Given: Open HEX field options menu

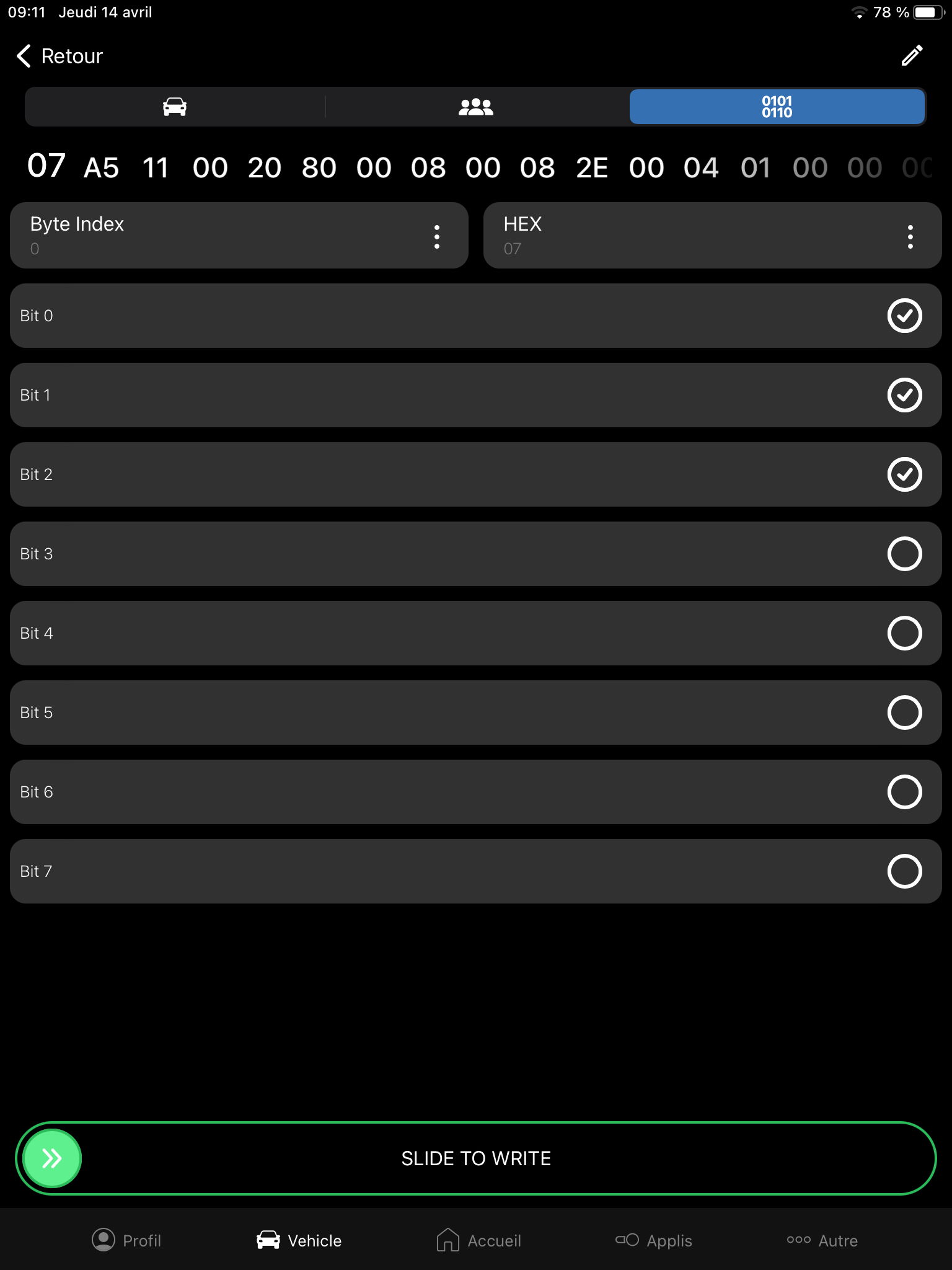Looking at the screenshot, I should click(x=910, y=237).
